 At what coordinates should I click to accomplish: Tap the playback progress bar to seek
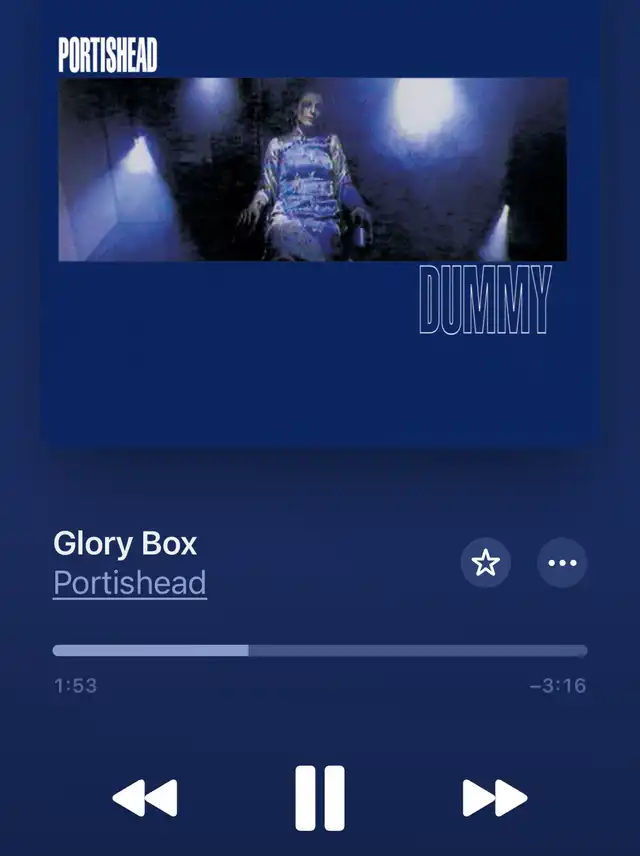[x=320, y=650]
